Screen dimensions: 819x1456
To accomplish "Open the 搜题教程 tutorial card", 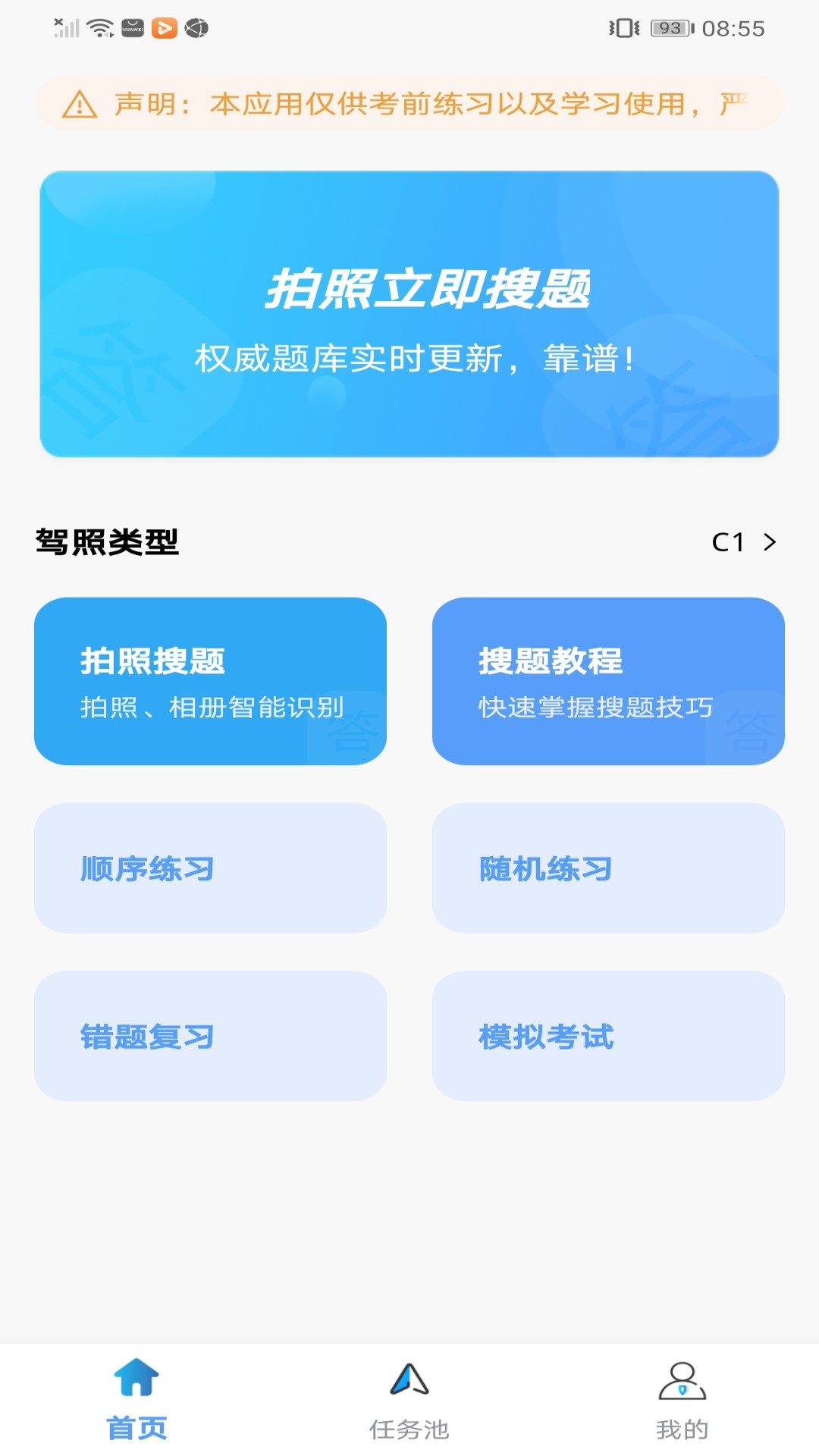I will (608, 681).
